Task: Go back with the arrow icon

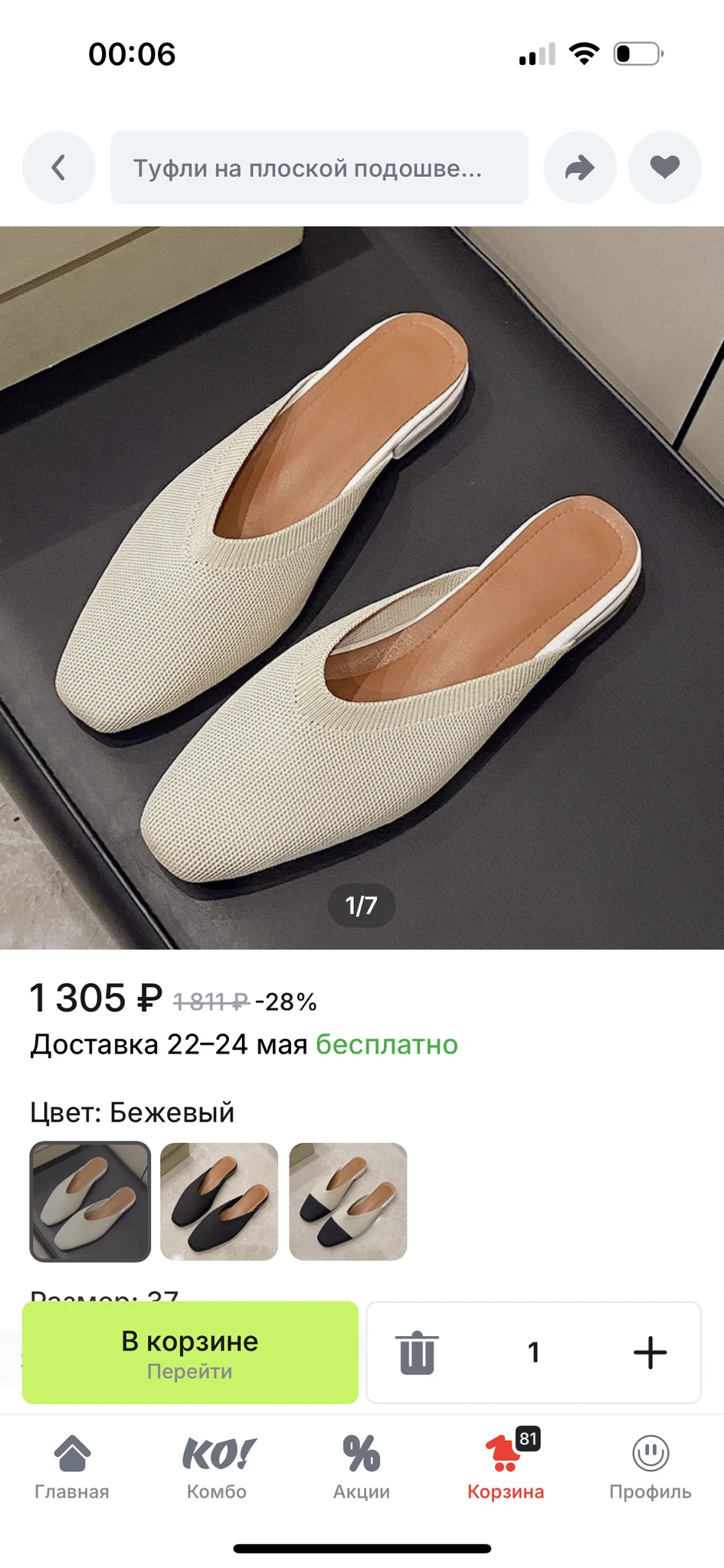Action: tap(58, 167)
